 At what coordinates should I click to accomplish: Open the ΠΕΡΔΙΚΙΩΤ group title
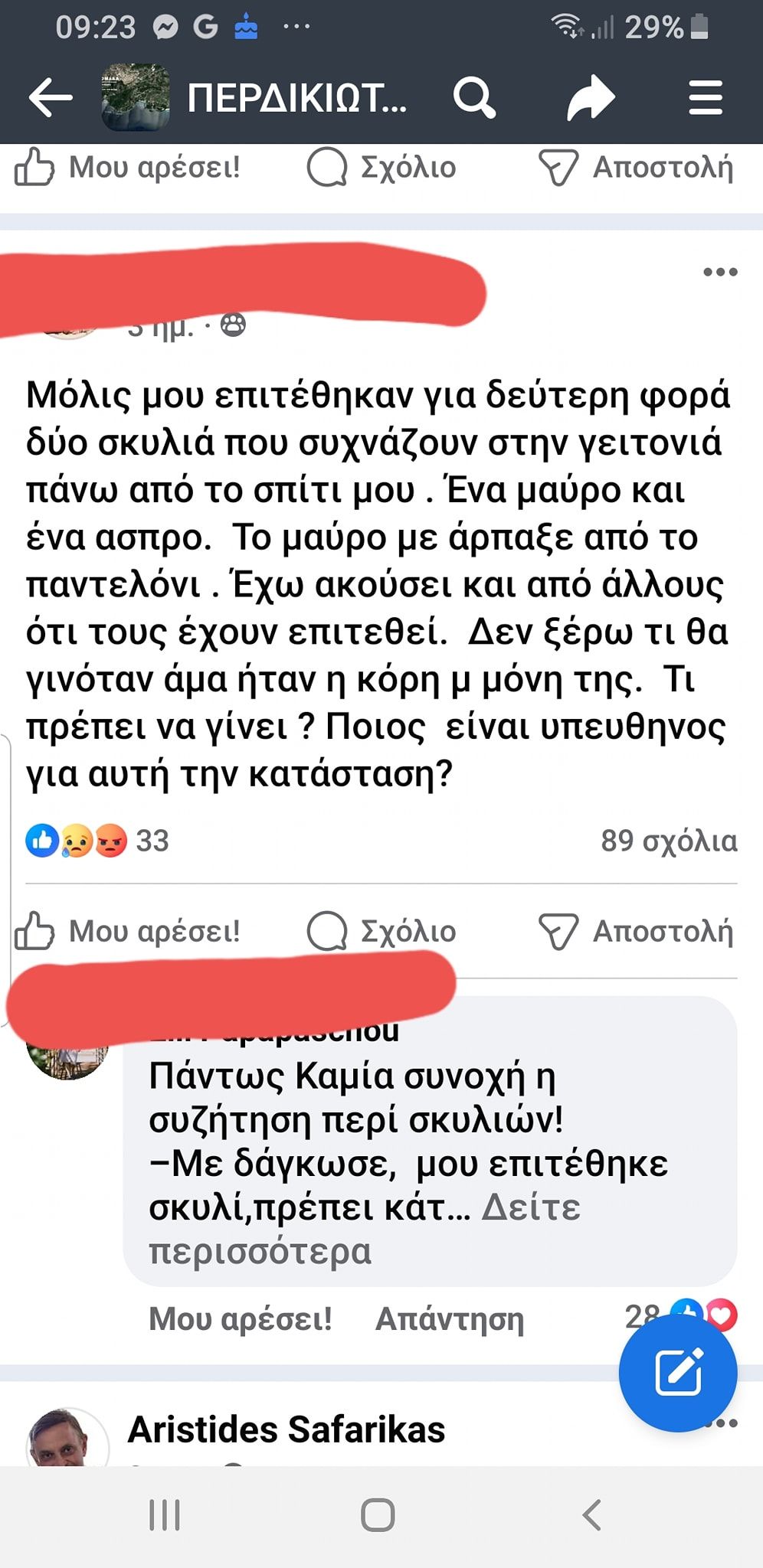point(296,98)
